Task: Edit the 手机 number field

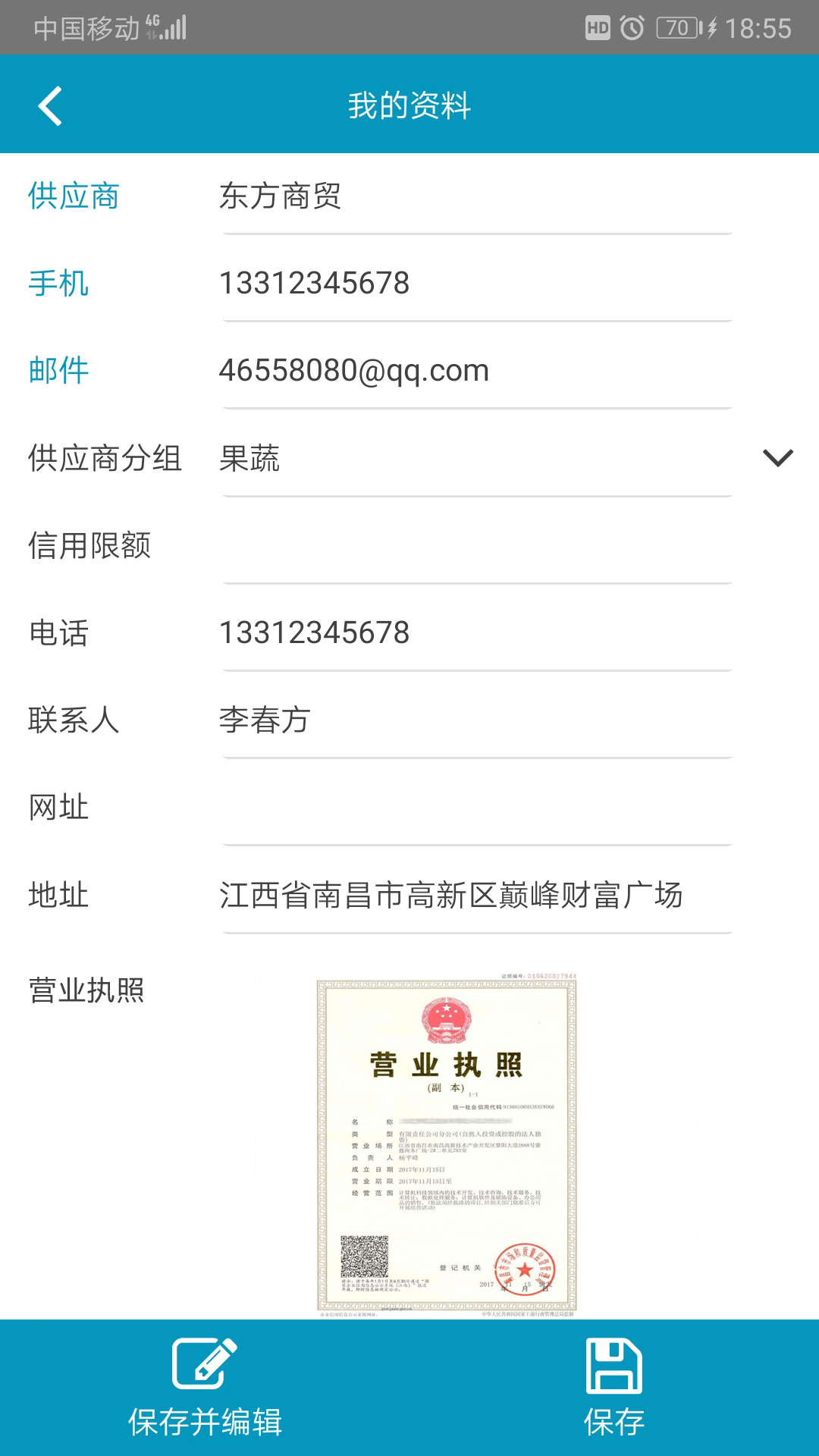Action: (x=476, y=284)
